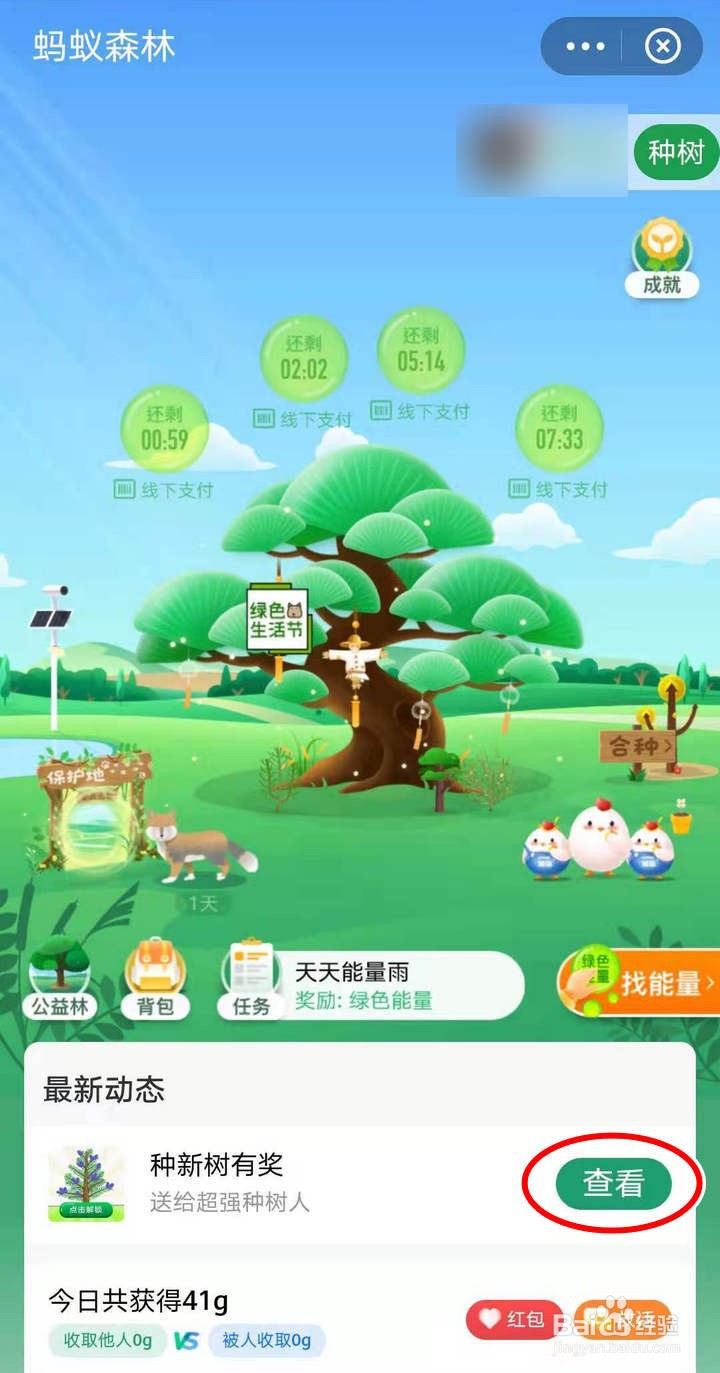Open the more options menu in top bar
Viewport: 720px width, 1373px height.
(585, 46)
